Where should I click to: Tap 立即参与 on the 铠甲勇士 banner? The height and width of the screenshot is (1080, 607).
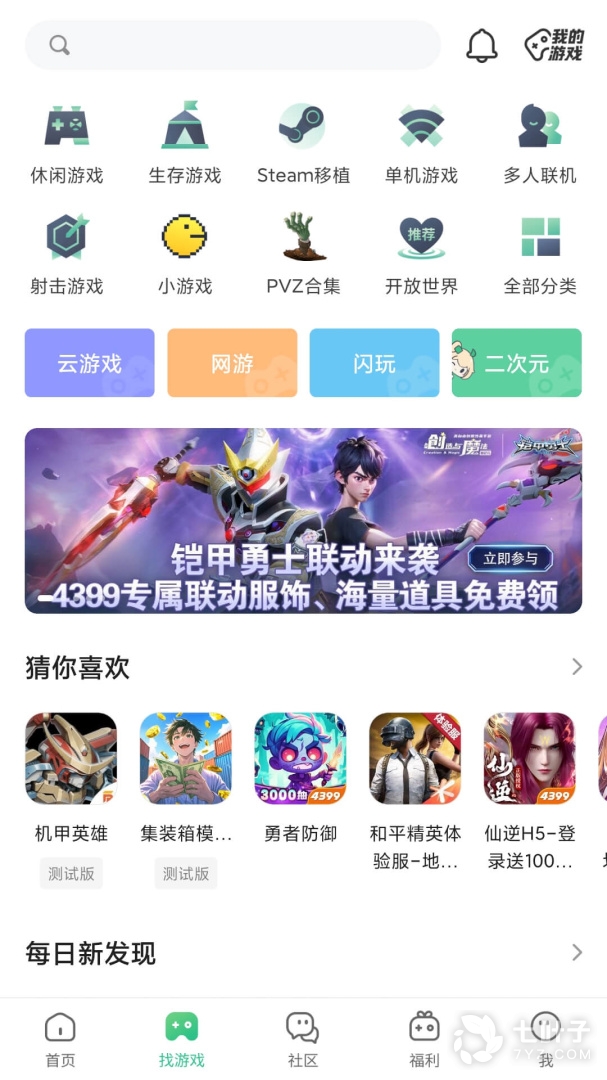(510, 558)
